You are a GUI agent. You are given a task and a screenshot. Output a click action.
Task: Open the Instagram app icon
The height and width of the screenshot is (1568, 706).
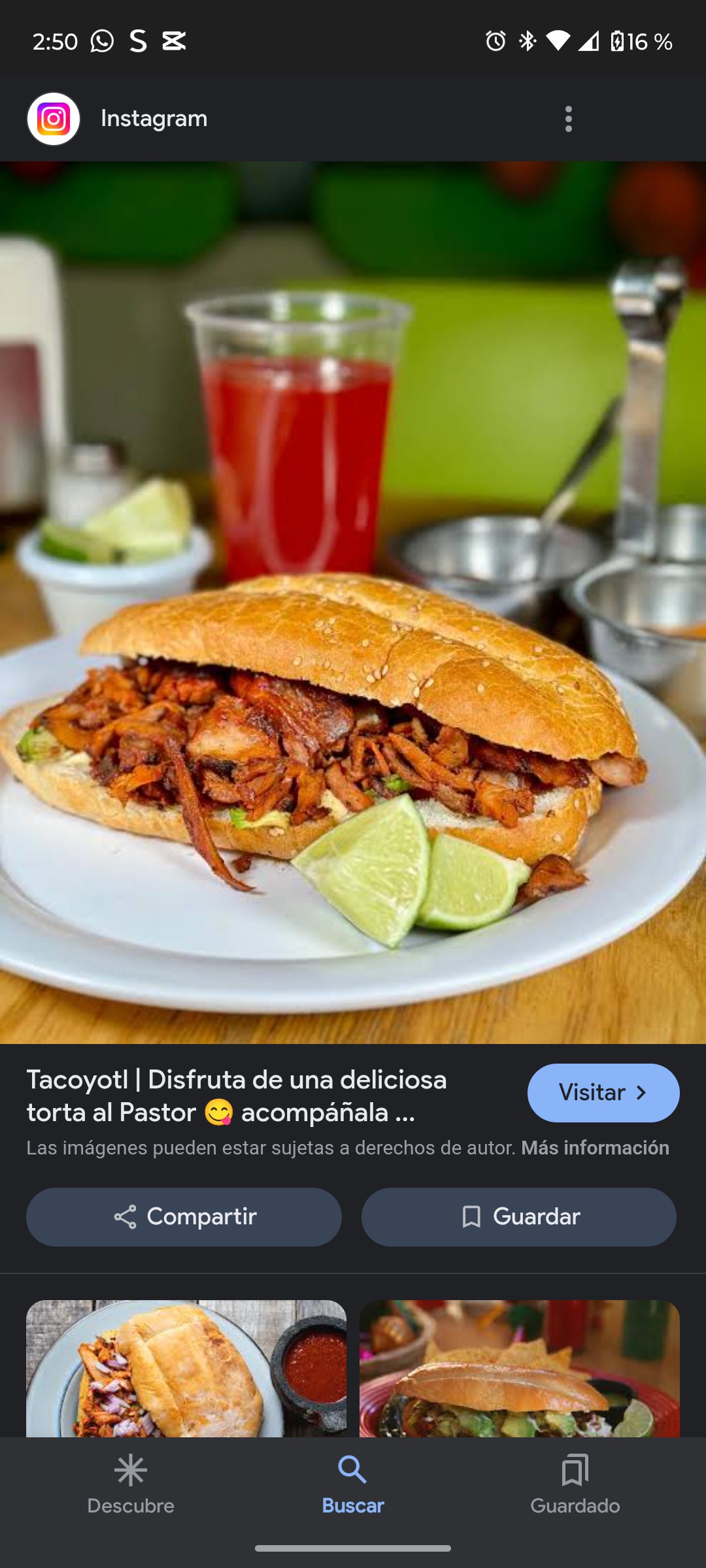tap(54, 118)
